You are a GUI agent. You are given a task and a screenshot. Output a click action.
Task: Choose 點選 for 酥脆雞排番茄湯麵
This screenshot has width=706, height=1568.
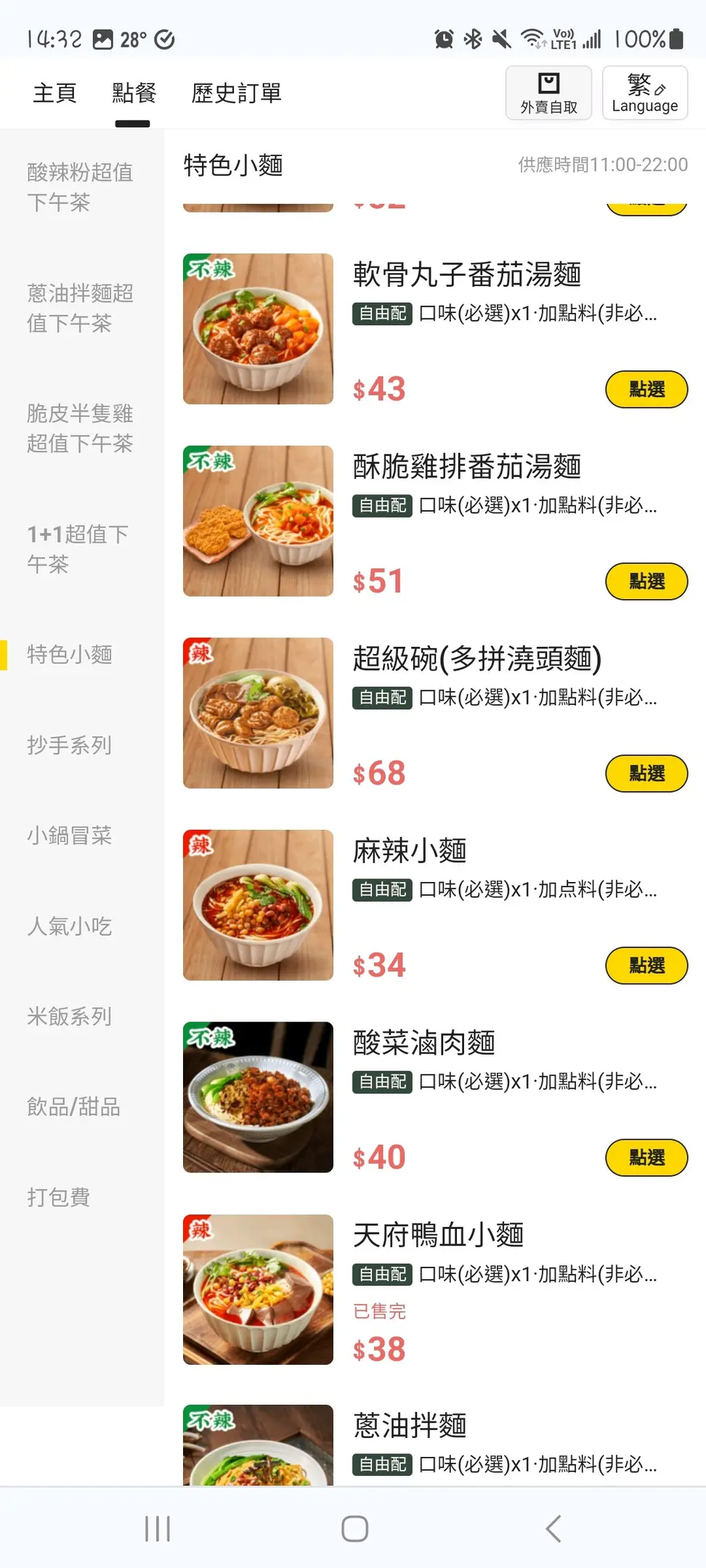pyautogui.click(x=646, y=581)
